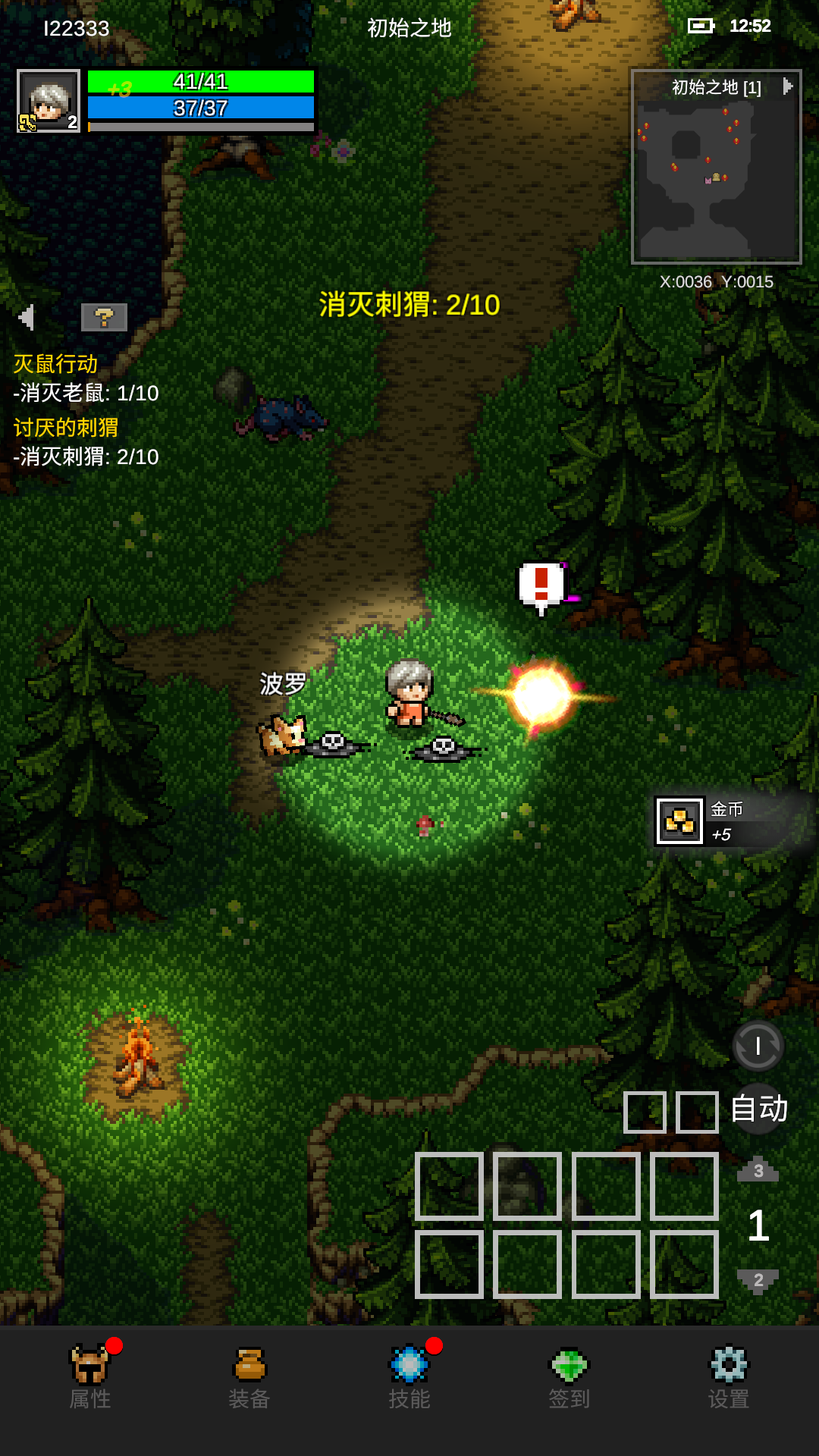Switch to skill bar page 3

(x=758, y=1170)
